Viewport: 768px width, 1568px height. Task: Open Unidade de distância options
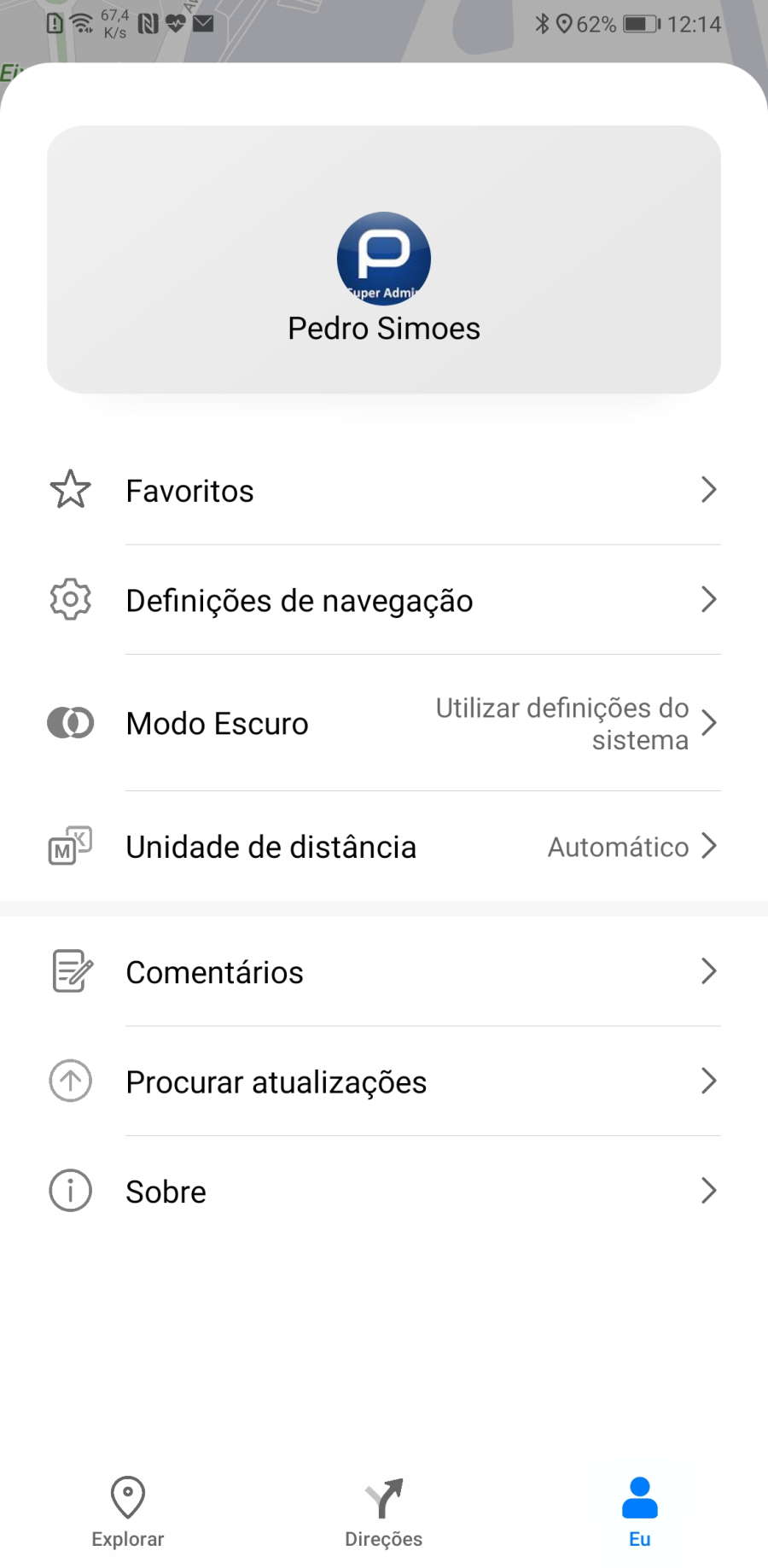384,846
